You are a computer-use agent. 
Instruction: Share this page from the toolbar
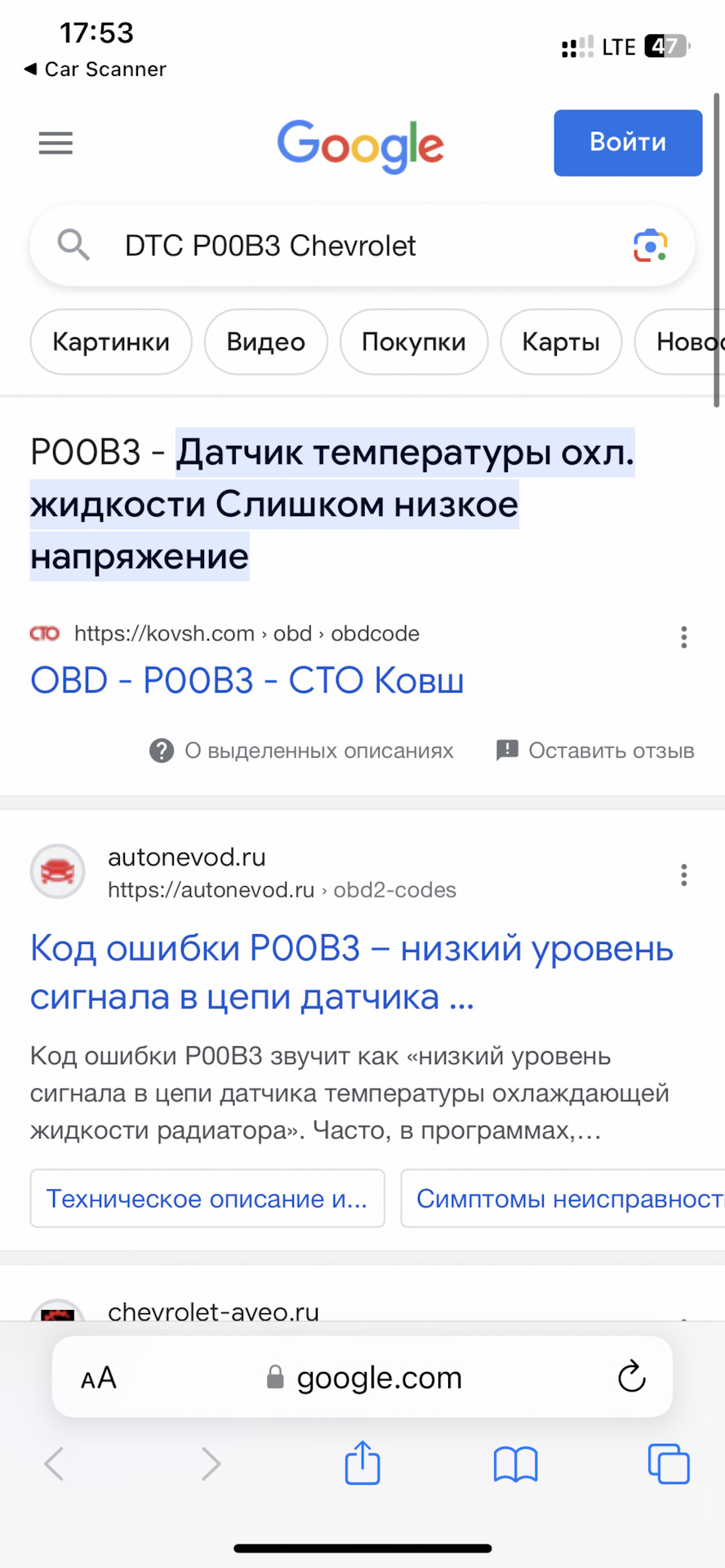click(362, 1463)
